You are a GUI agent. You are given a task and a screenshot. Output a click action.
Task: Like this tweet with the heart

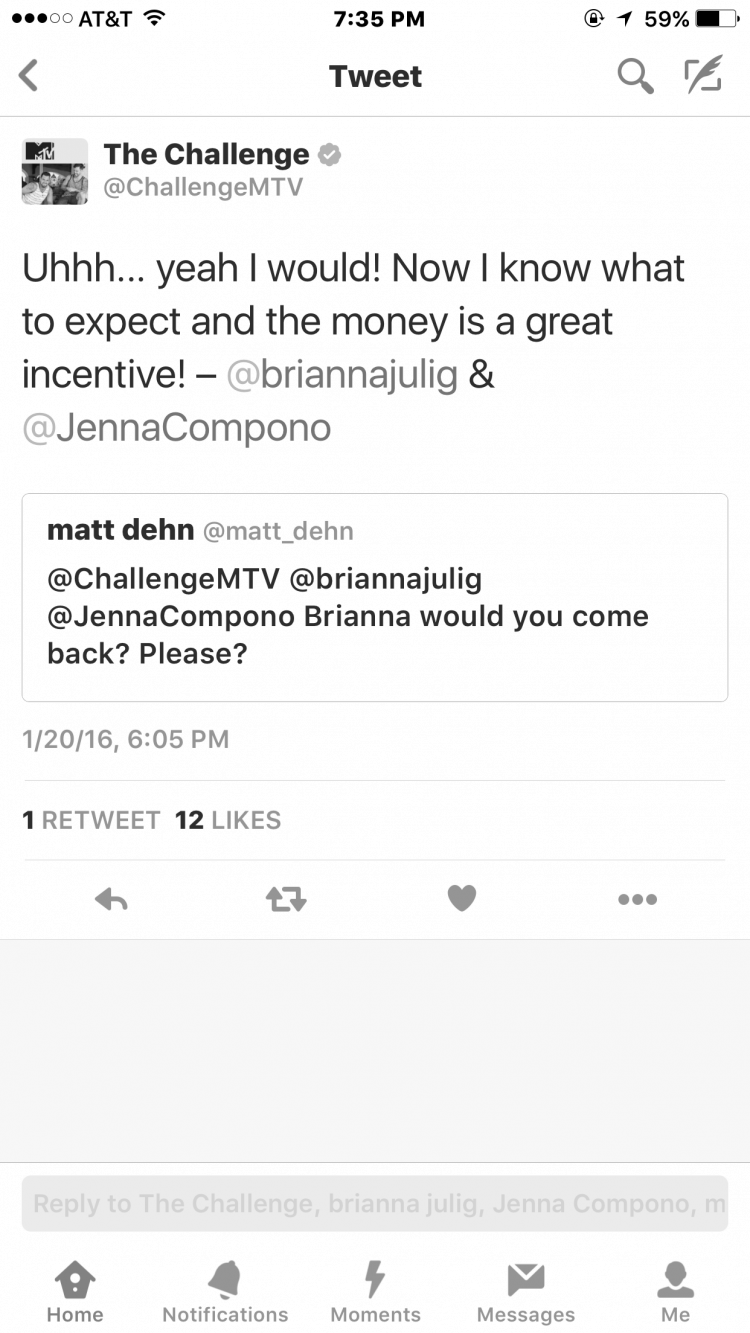coord(461,900)
